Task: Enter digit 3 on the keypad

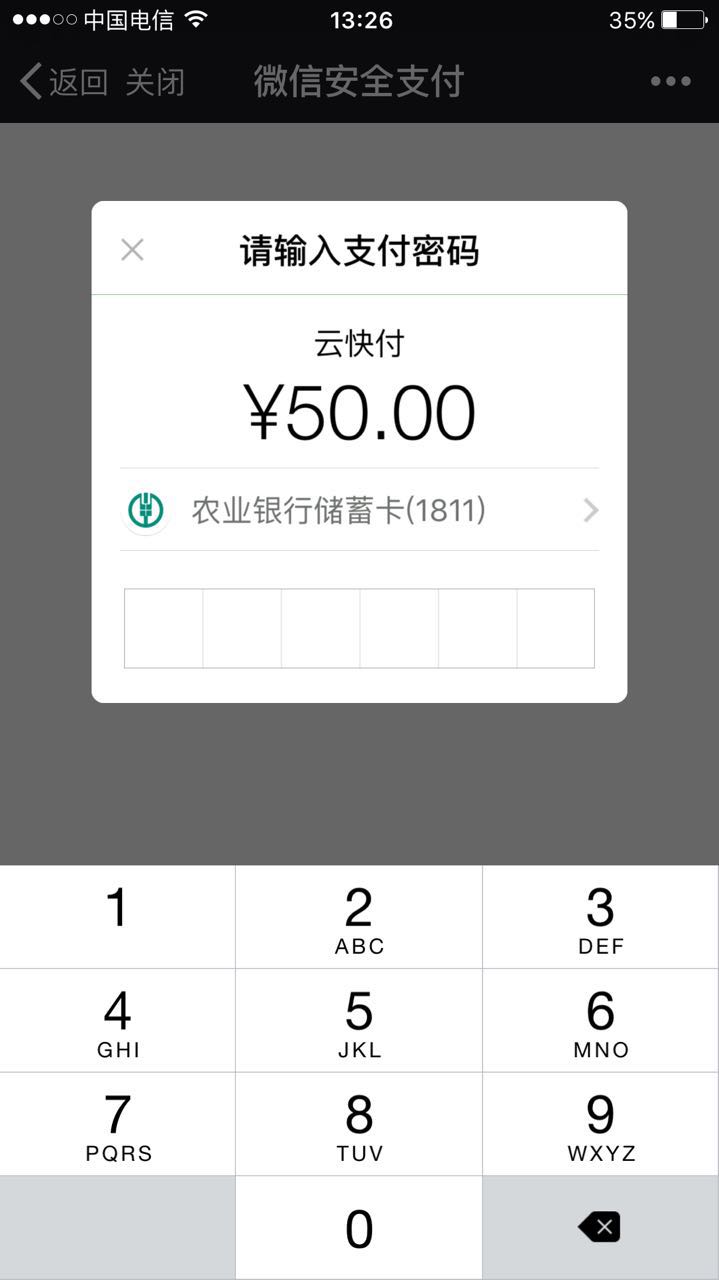Action: click(x=600, y=917)
